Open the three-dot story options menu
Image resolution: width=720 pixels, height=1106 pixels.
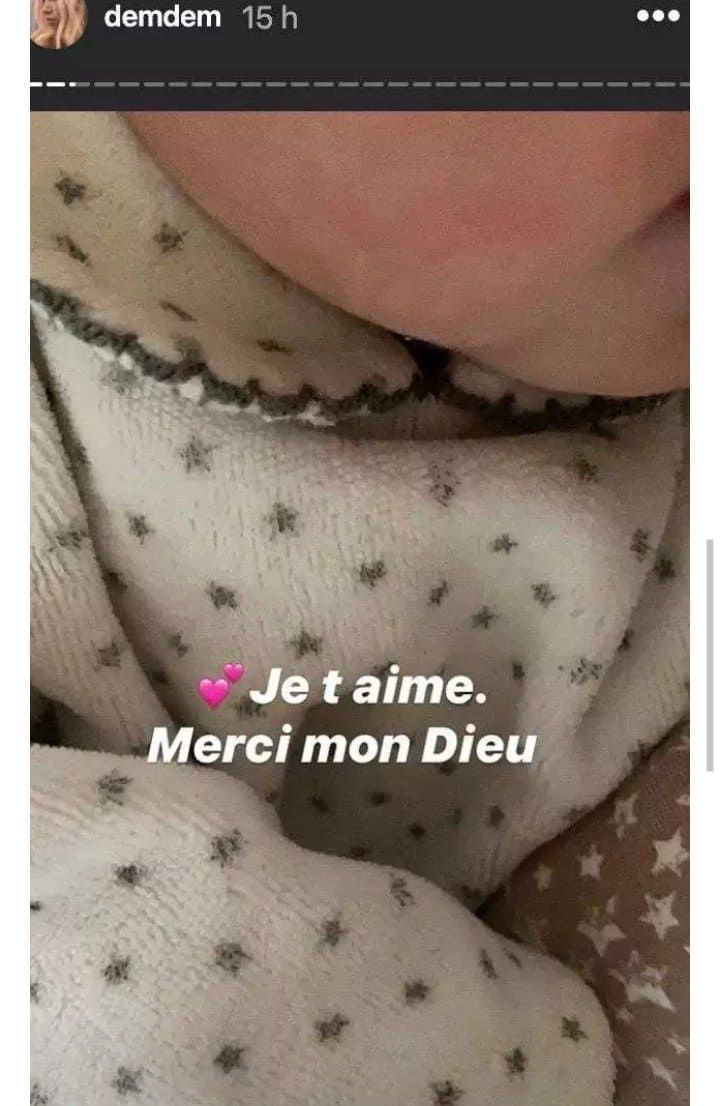[x=658, y=18]
